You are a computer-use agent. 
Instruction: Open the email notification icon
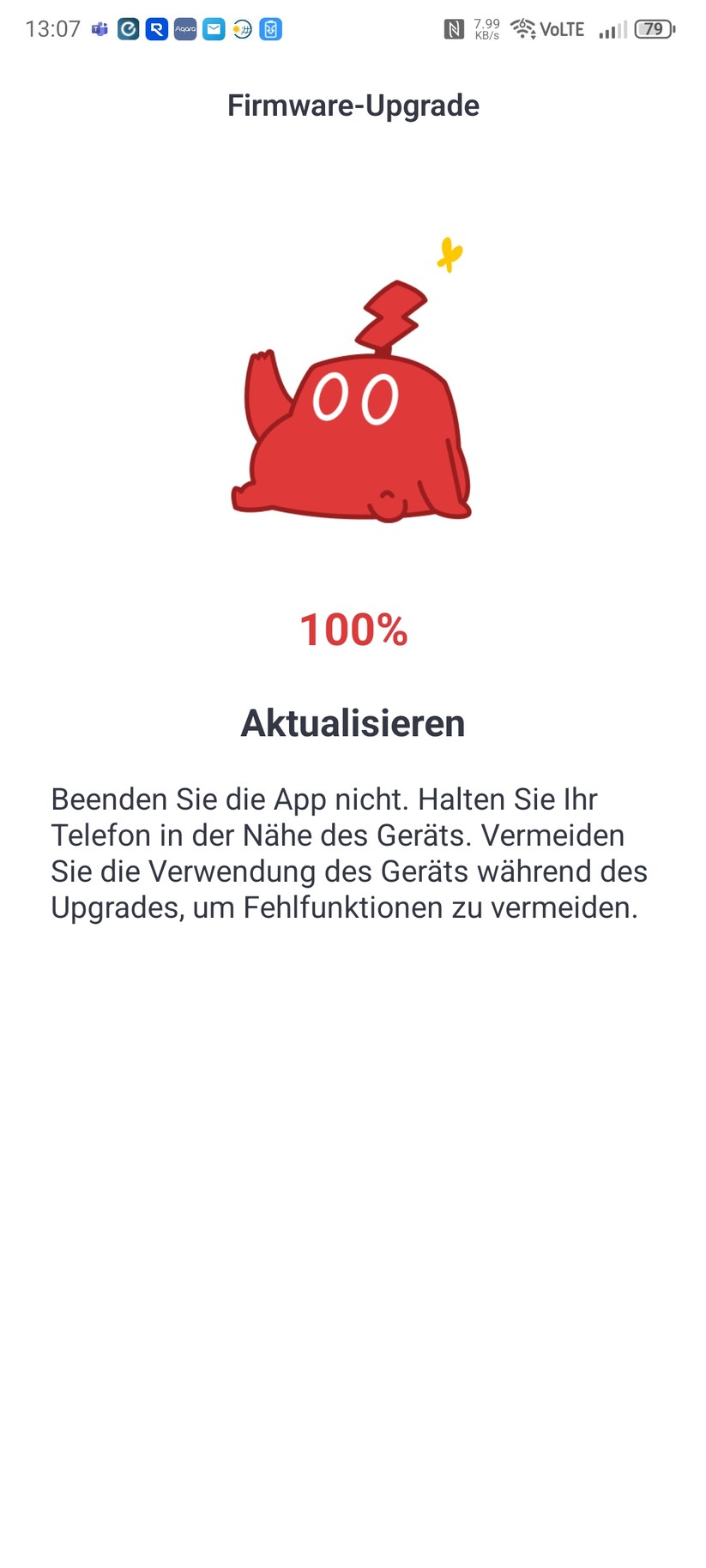(213, 28)
